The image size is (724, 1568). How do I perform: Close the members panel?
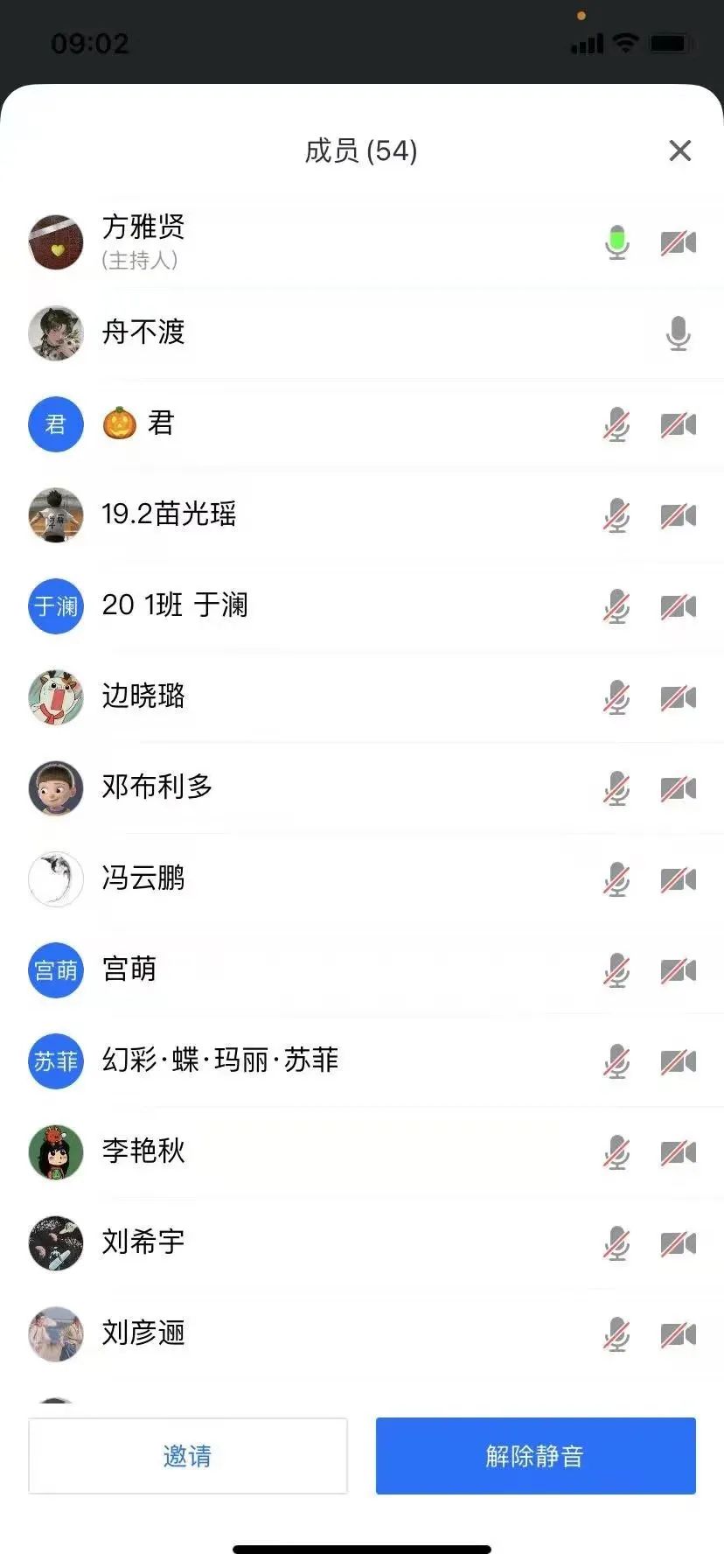pos(679,150)
